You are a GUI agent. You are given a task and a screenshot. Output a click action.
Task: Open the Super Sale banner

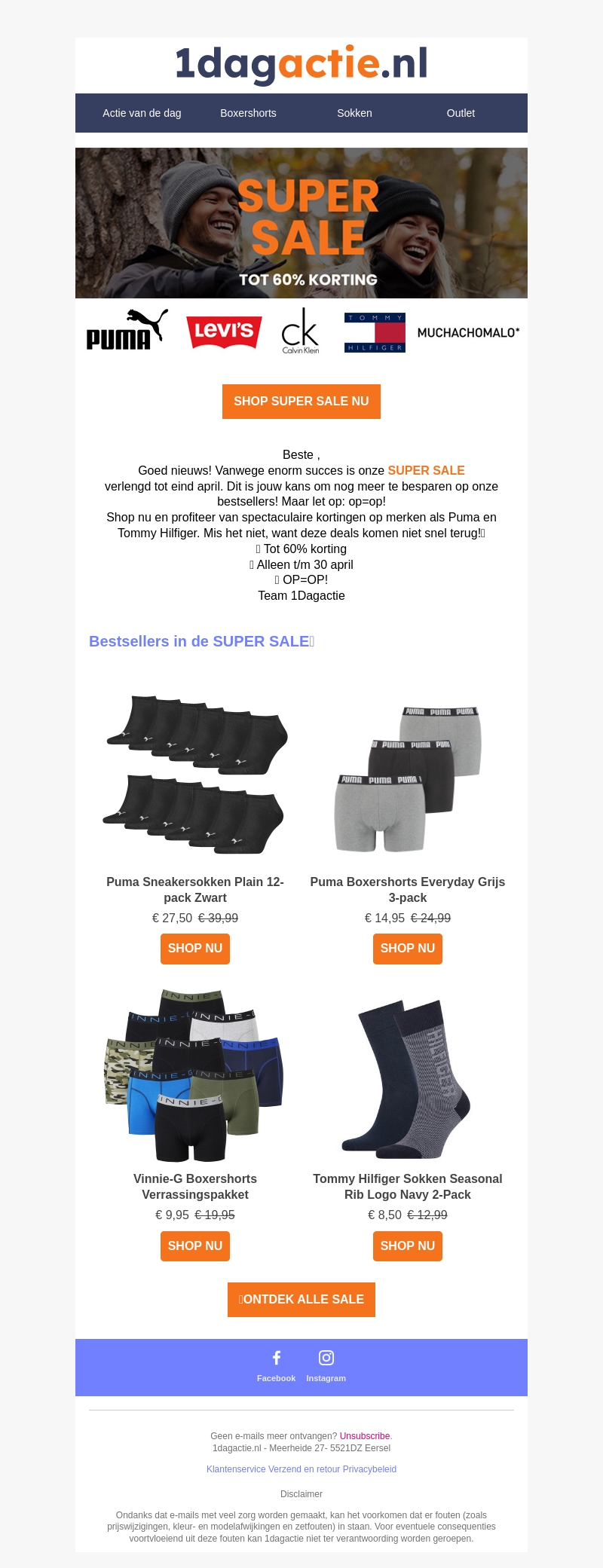[301, 223]
